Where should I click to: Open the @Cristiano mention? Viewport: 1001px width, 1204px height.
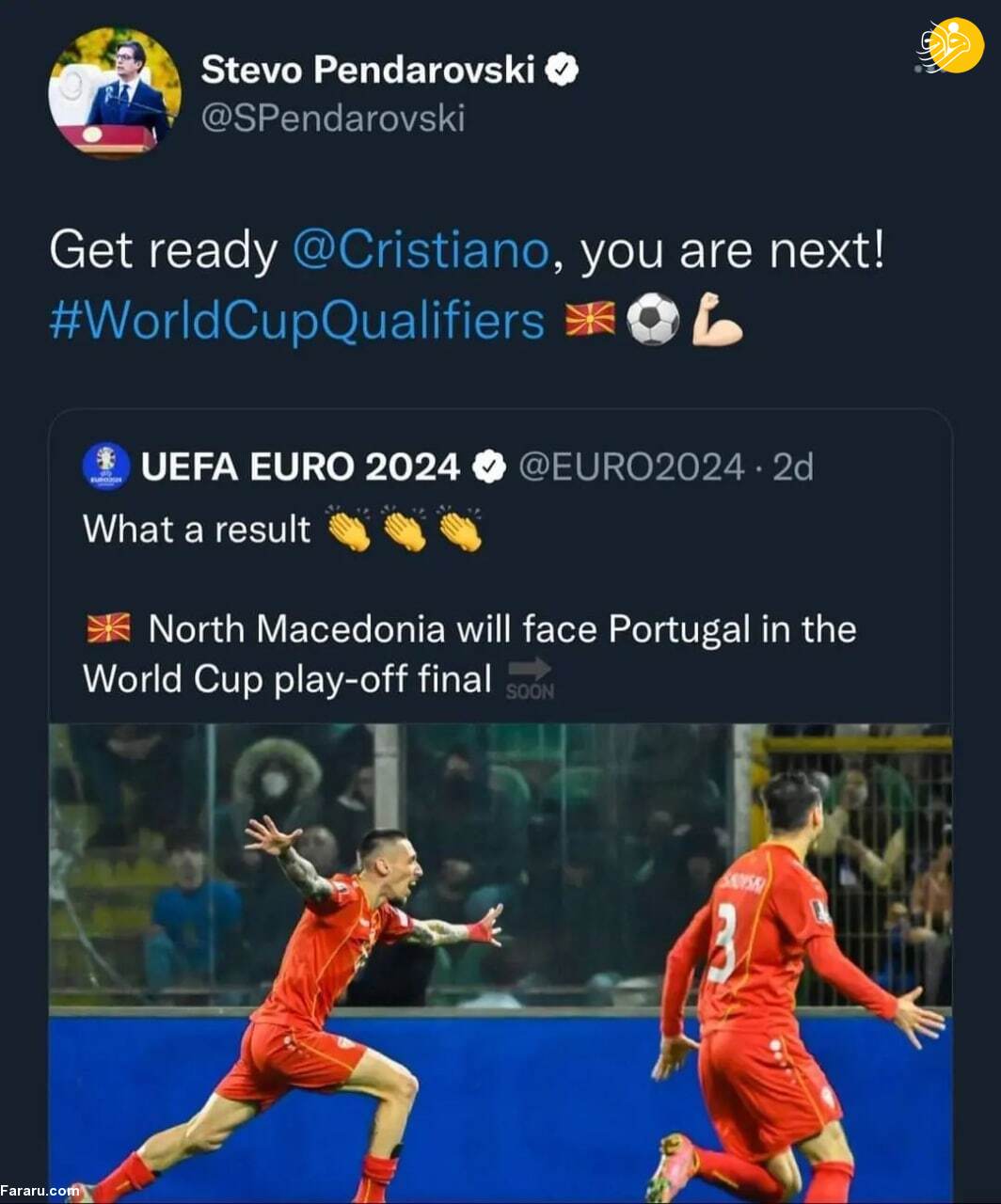tap(421, 250)
